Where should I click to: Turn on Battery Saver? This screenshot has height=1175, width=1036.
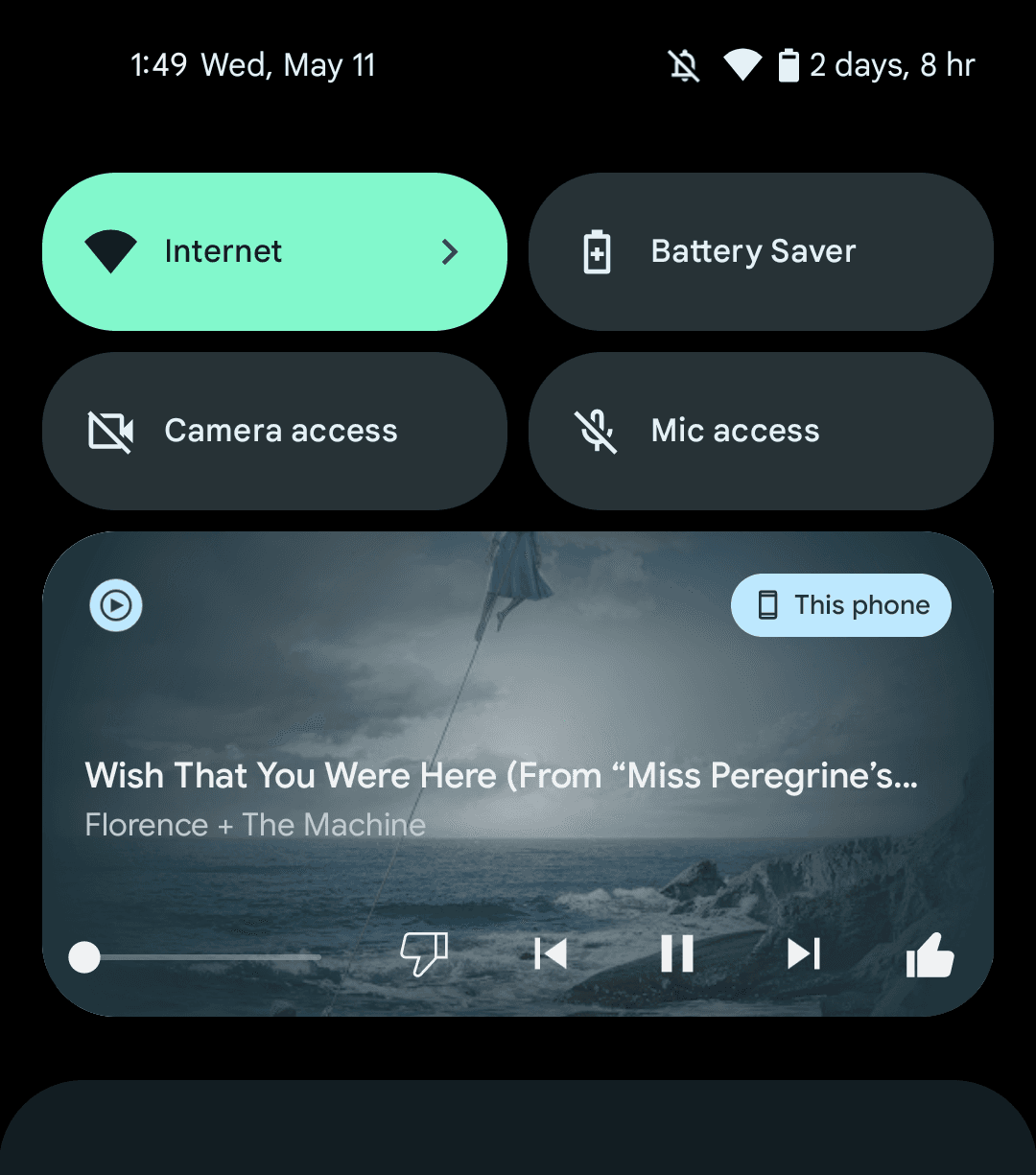[761, 251]
